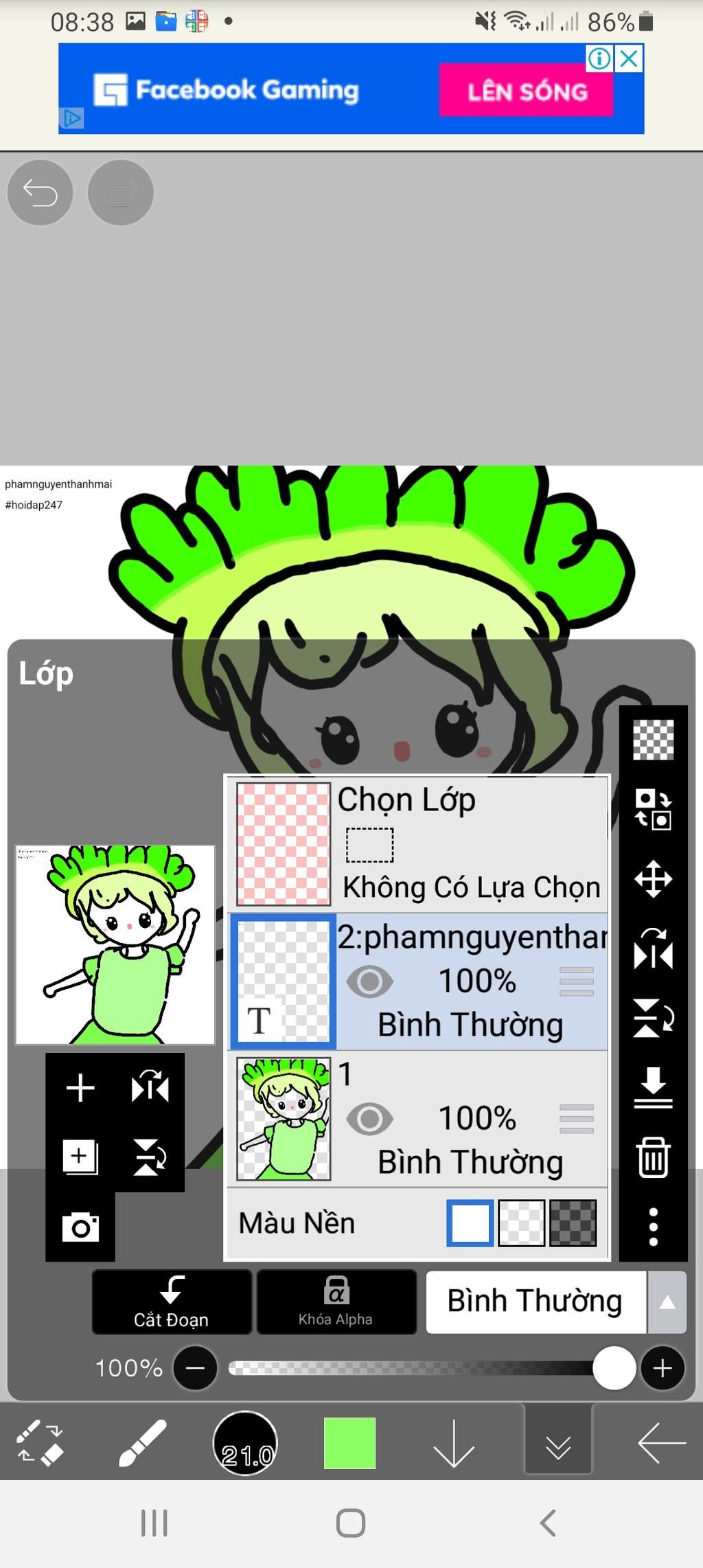Open the brush tool
Viewport: 703px width, 1568px height.
142,1443
